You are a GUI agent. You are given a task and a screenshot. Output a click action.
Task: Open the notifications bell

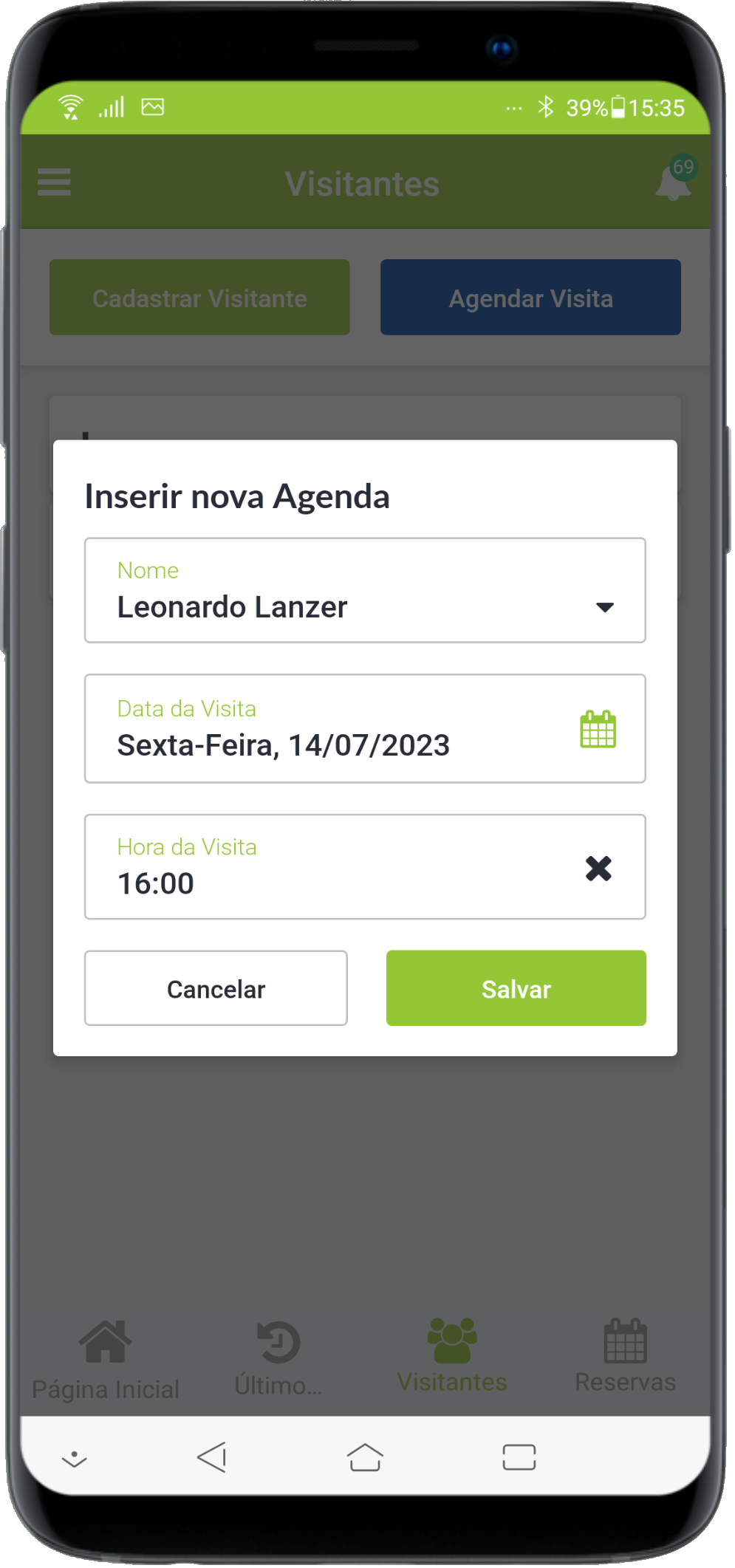point(674,182)
